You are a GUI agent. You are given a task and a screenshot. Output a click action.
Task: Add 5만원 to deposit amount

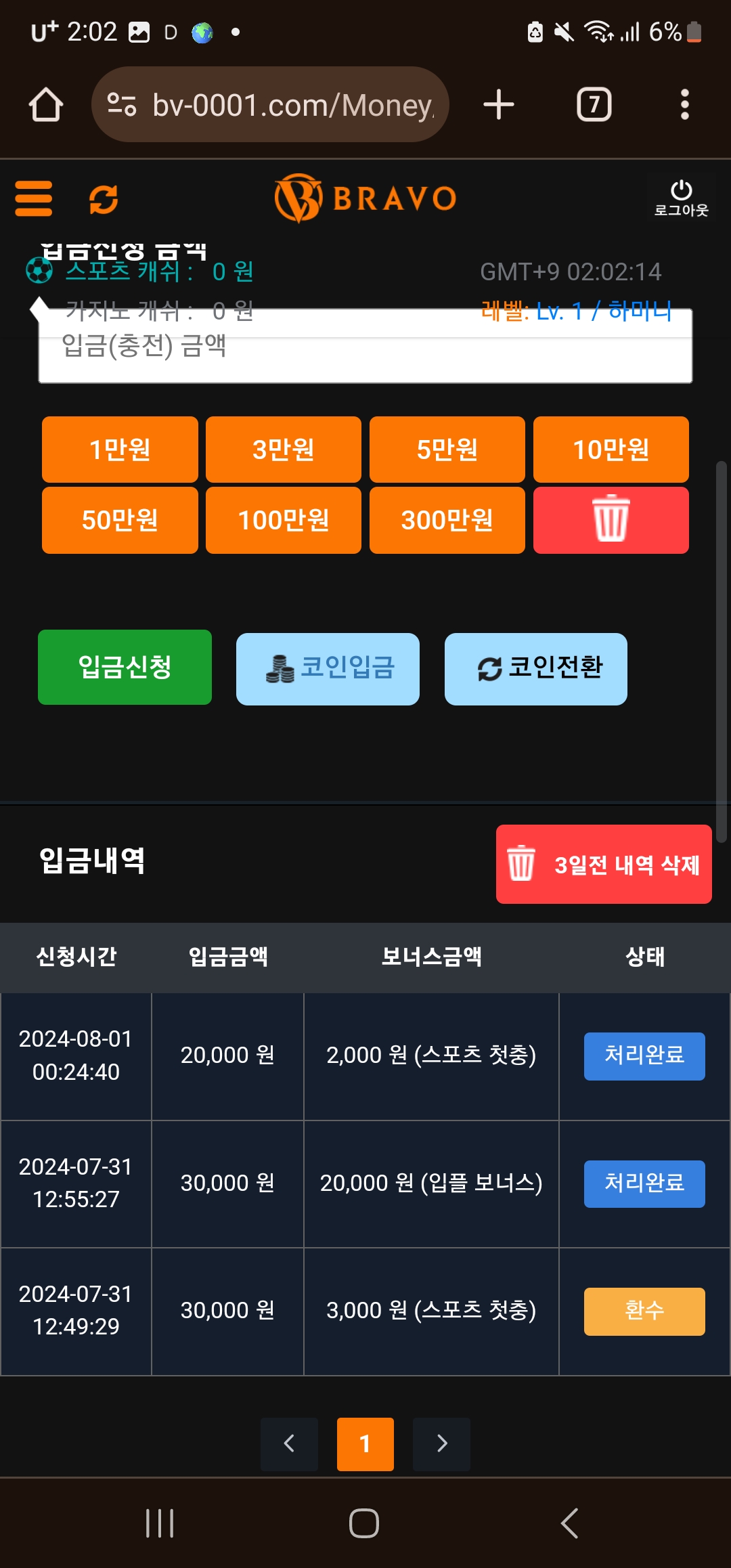(x=447, y=450)
